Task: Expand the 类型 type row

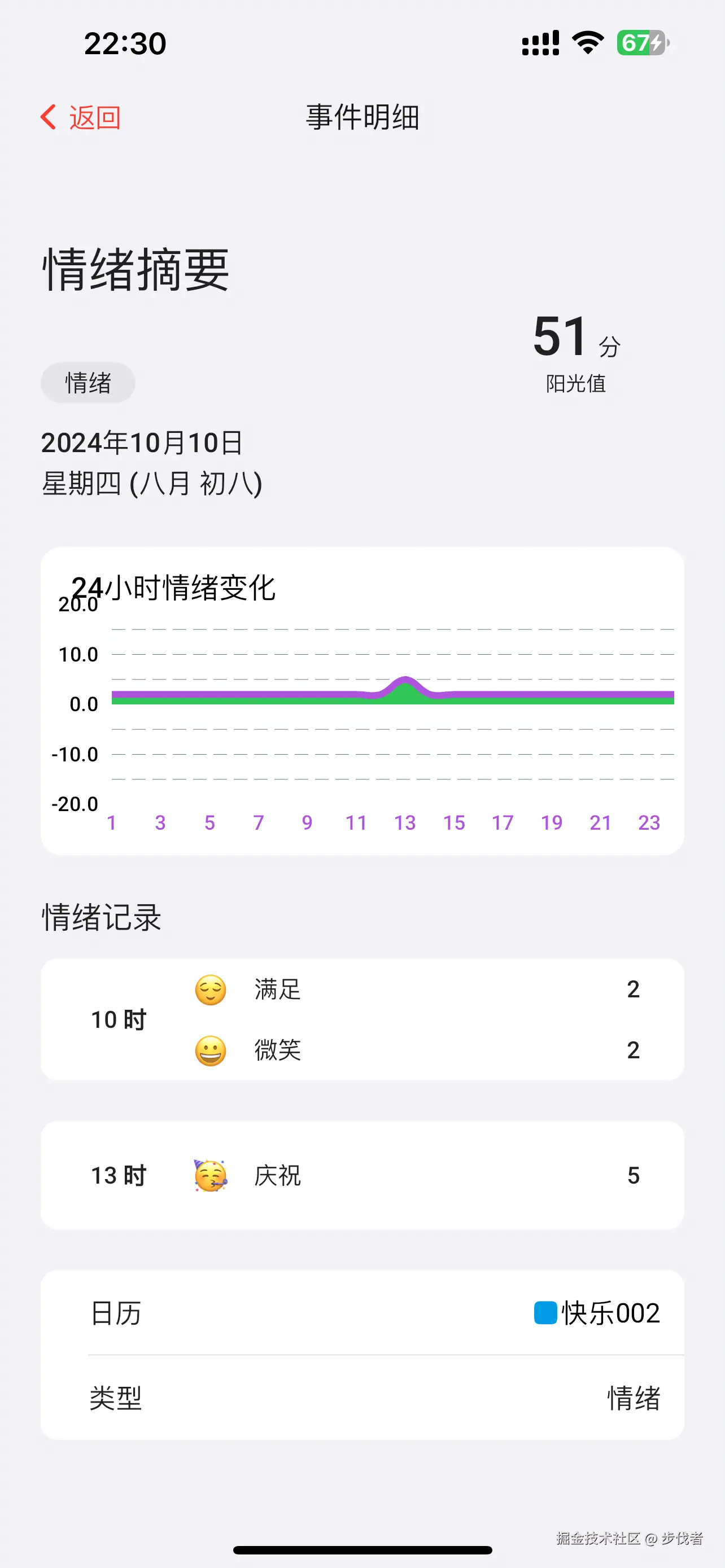Action: click(363, 1399)
